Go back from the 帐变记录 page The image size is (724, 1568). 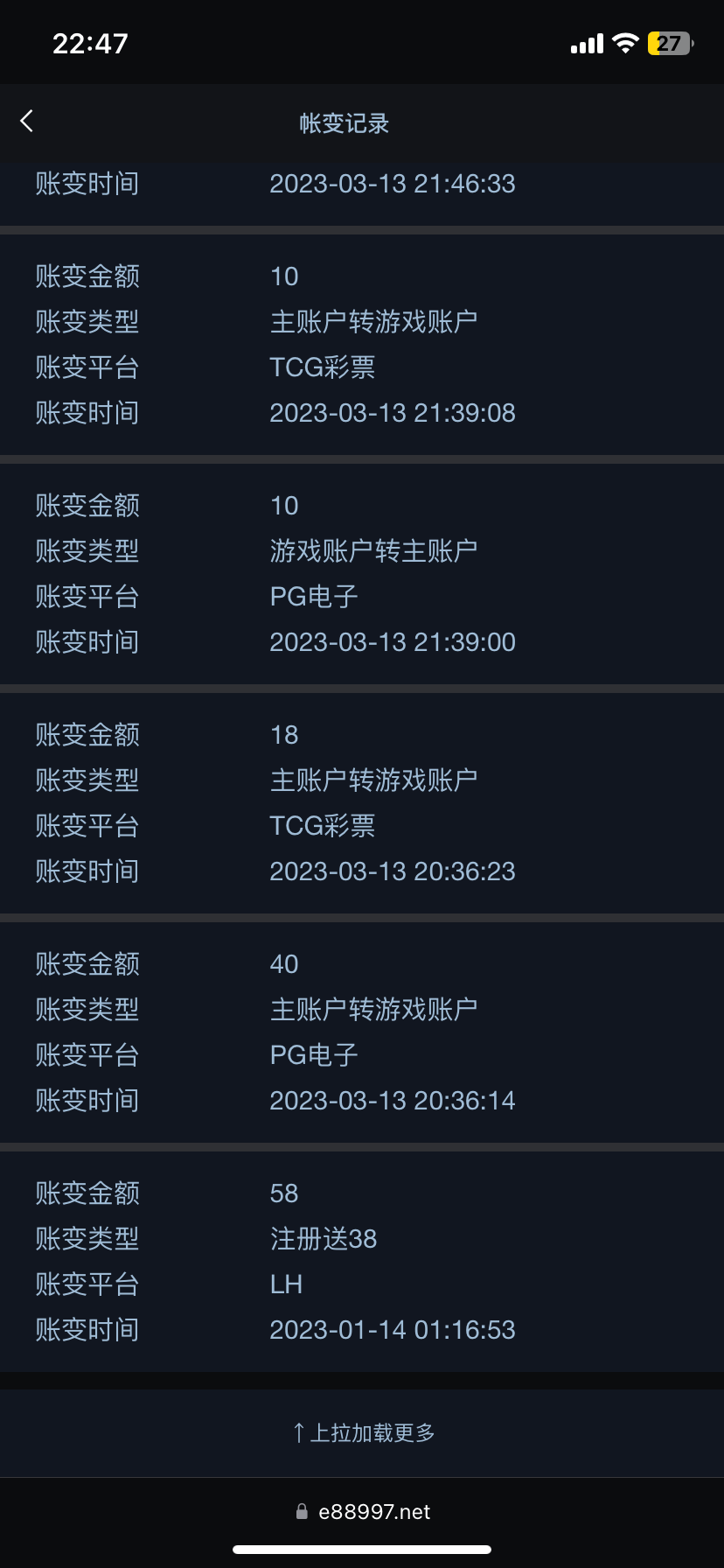click(x=27, y=122)
